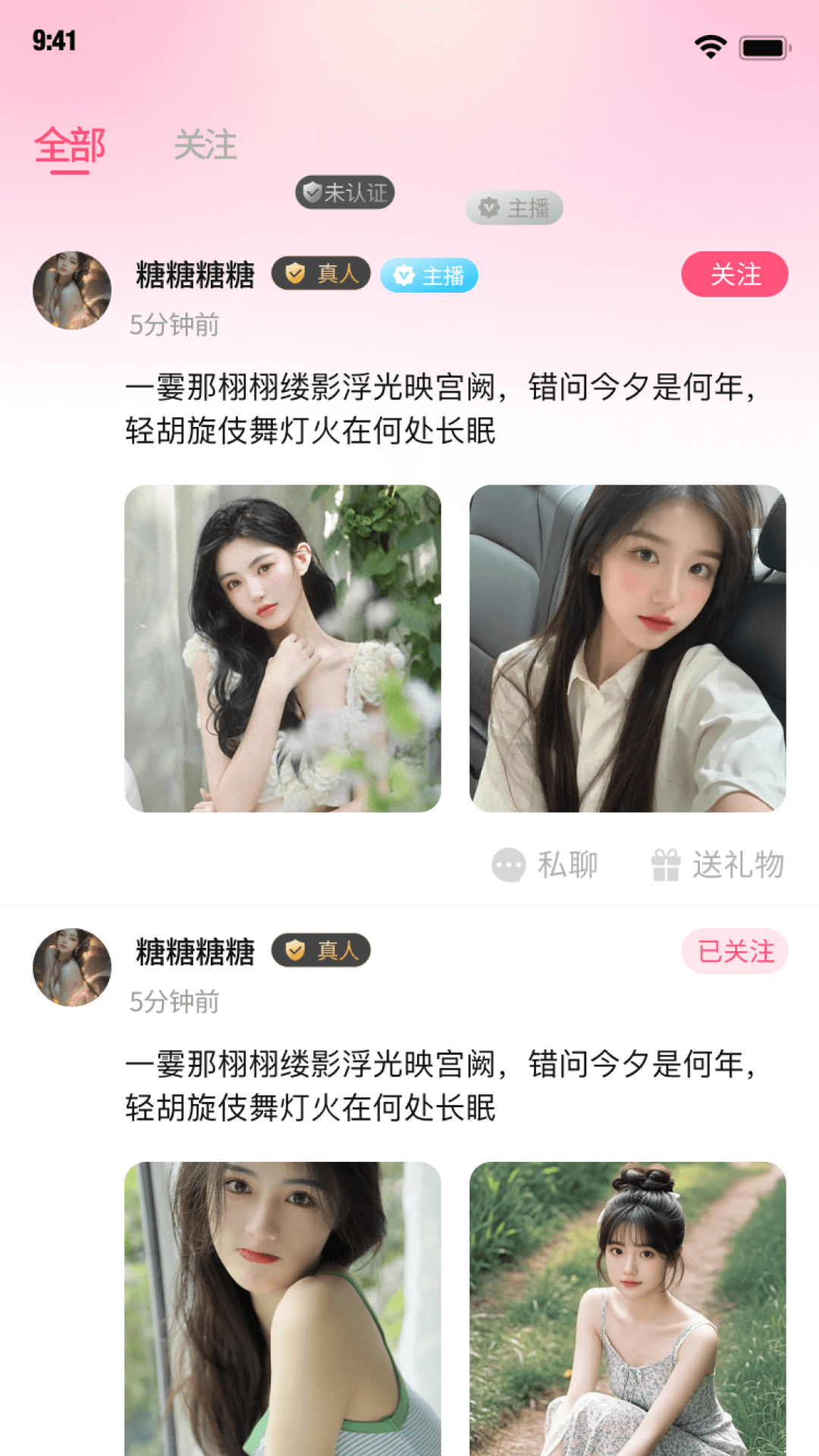View the photo of woman in car seat
819x1456 pixels.
(627, 648)
